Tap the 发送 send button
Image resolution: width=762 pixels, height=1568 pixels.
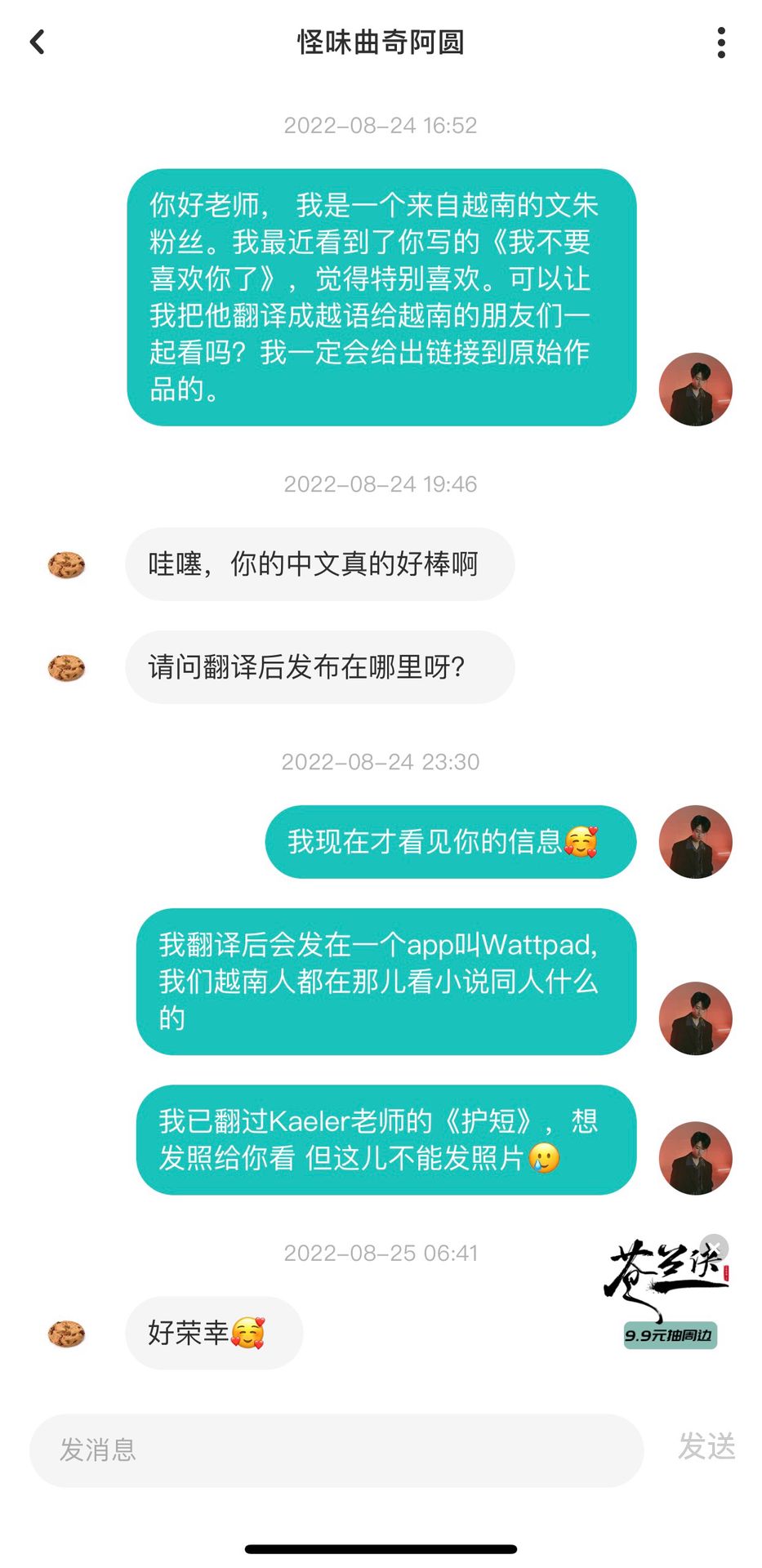click(x=706, y=1446)
